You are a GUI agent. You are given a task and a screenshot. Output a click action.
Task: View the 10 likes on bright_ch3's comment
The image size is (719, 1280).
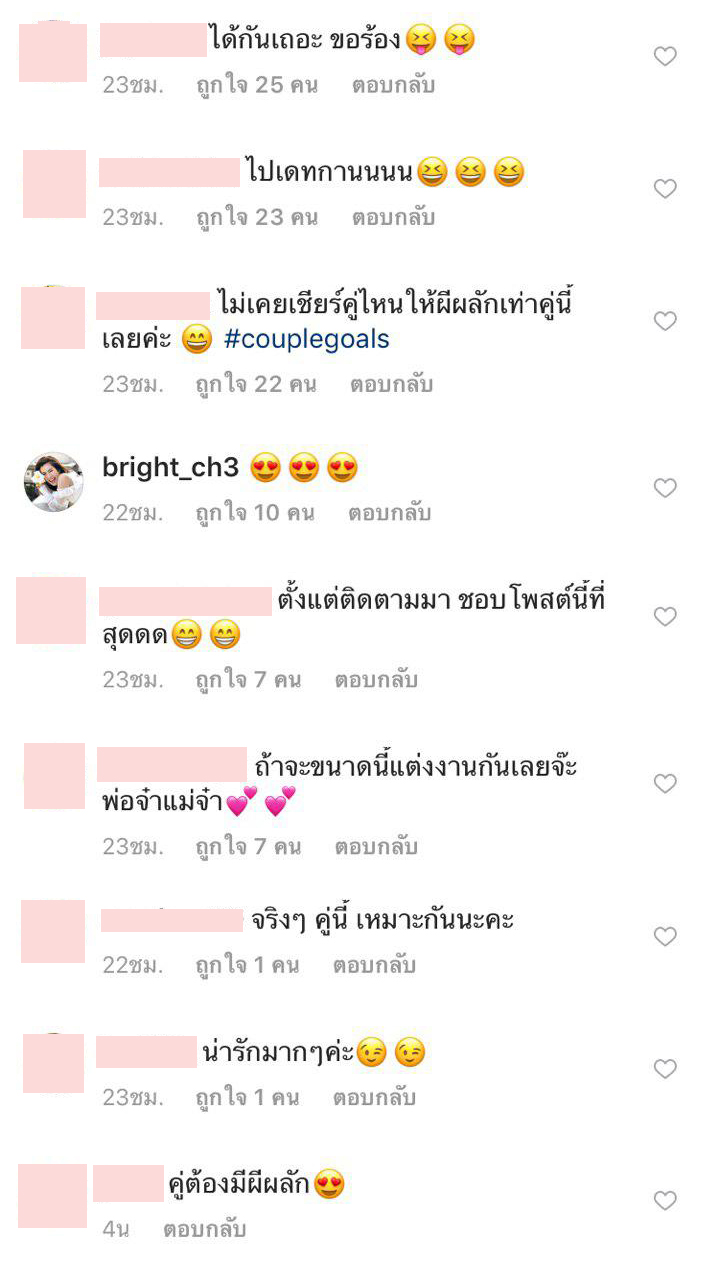coord(254,513)
